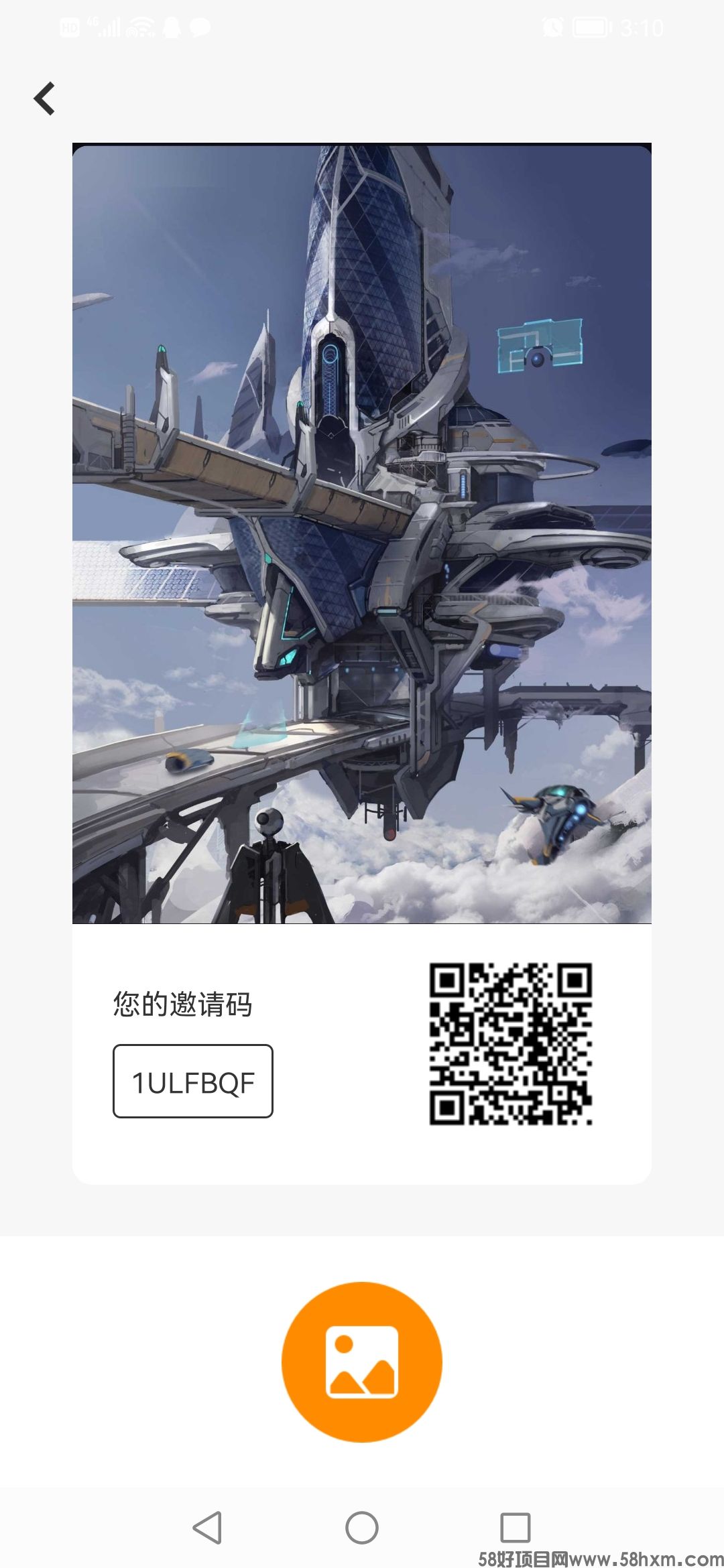
Task: Tap the orange save-image button
Action: 362,1362
